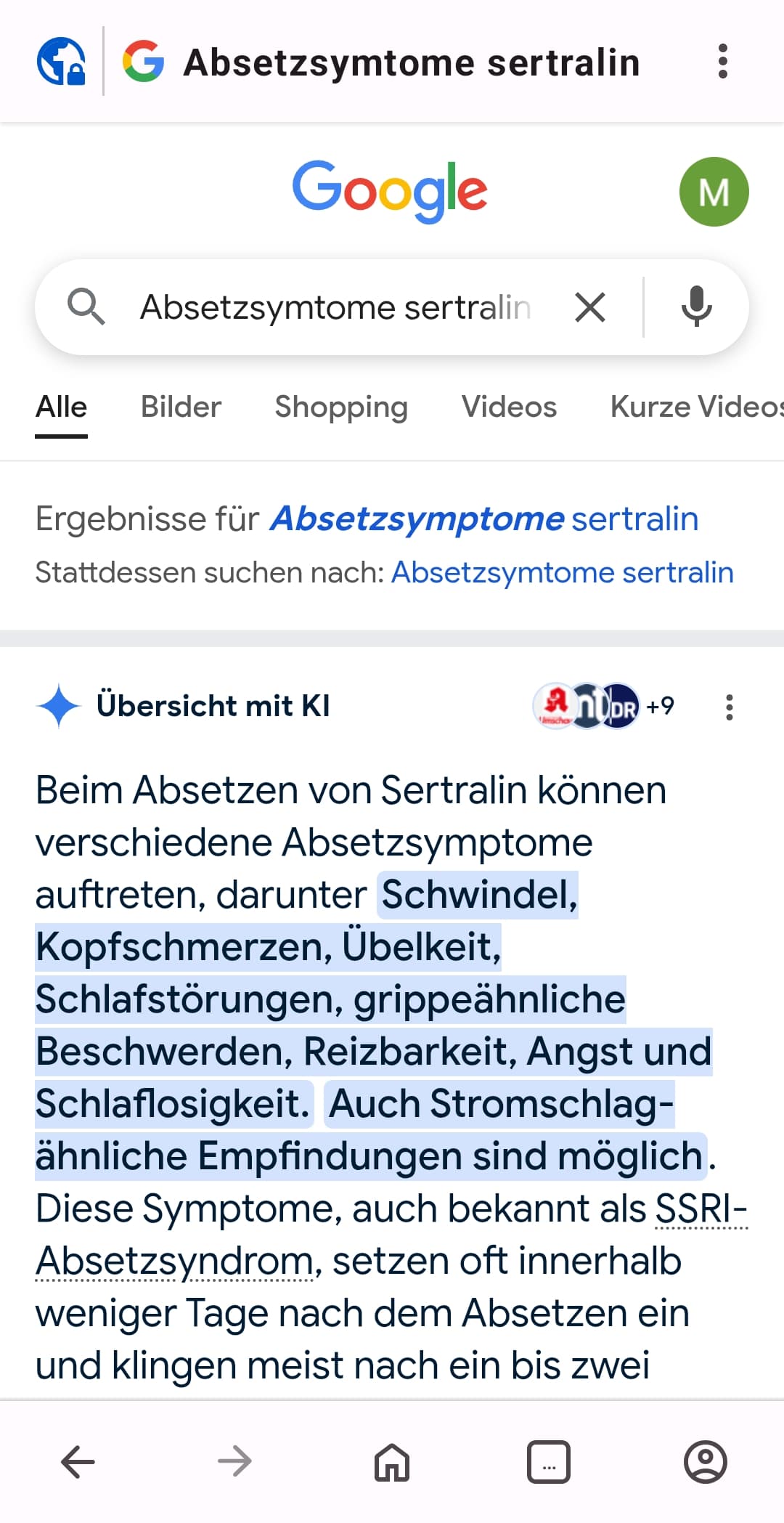
Task: Open the browser overflow menu
Action: (x=722, y=62)
